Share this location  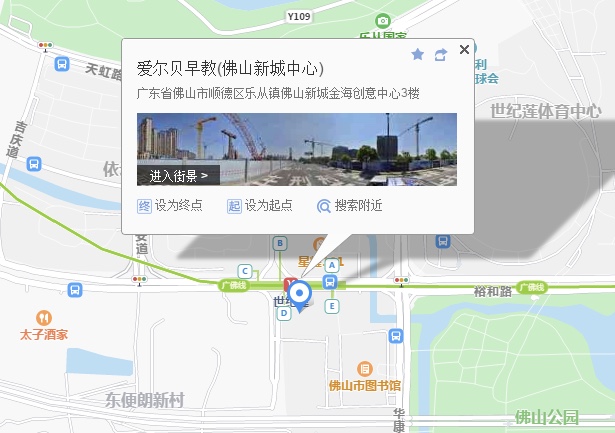point(440,54)
